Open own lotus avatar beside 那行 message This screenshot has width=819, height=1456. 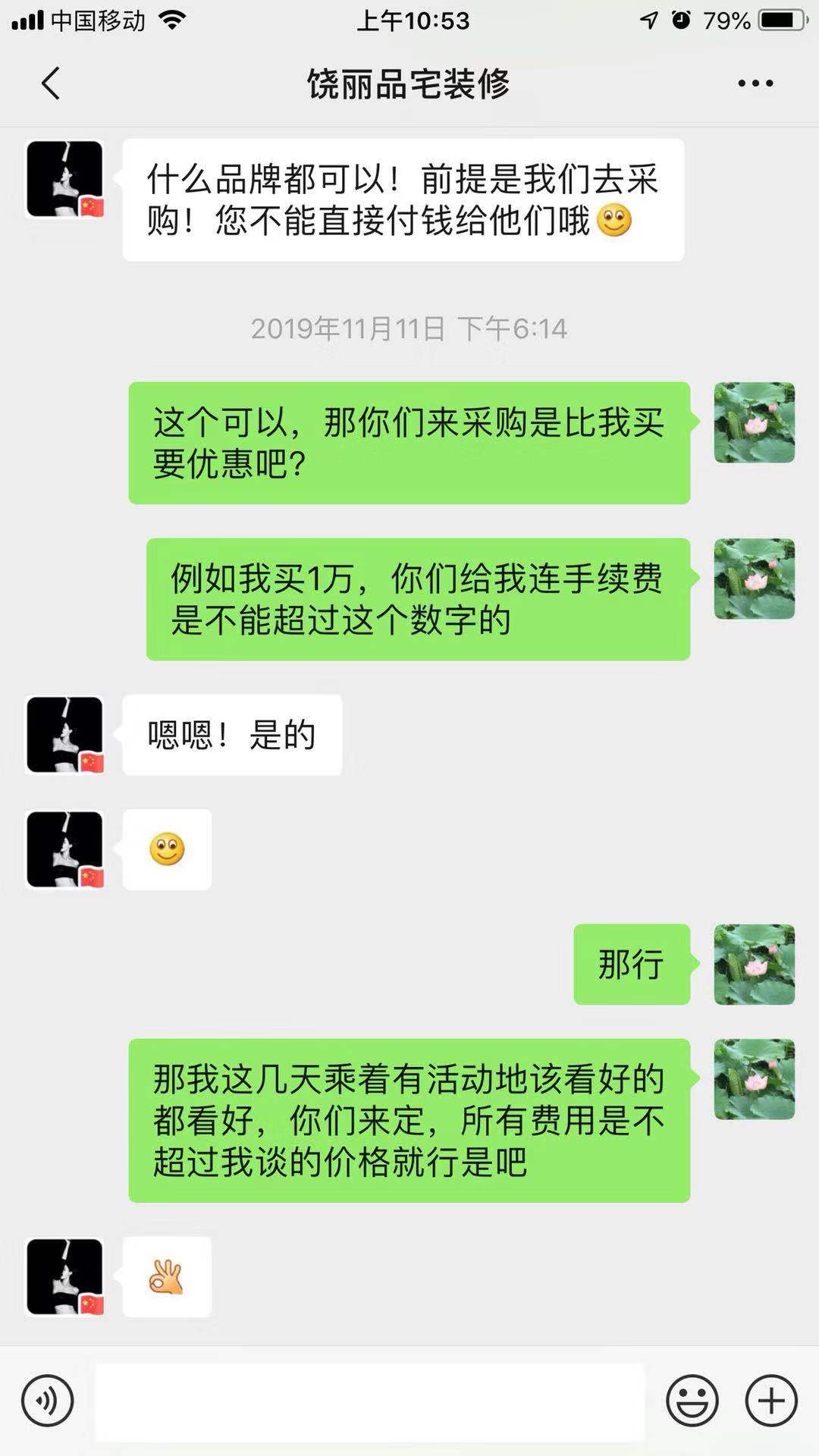pyautogui.click(x=754, y=965)
